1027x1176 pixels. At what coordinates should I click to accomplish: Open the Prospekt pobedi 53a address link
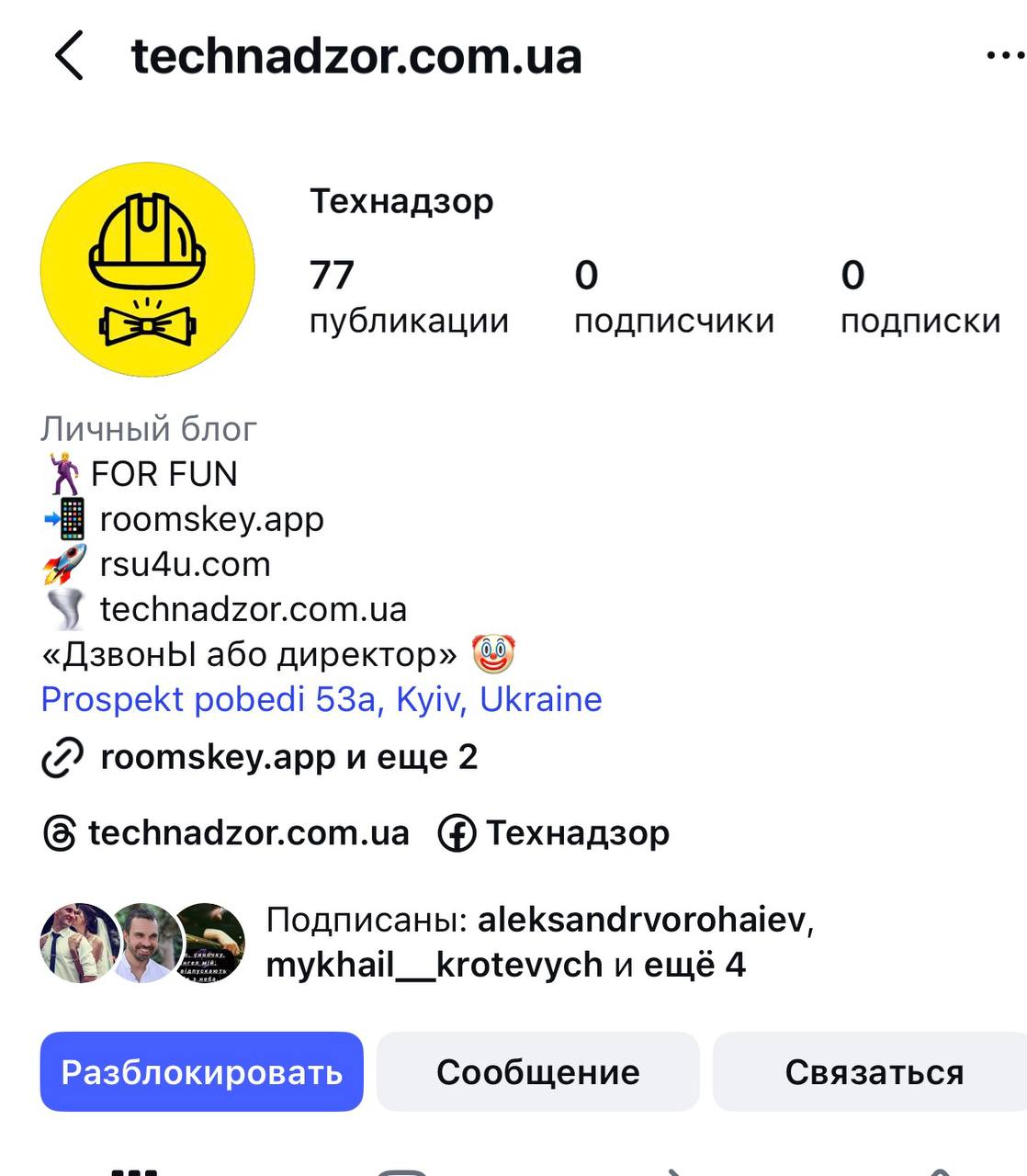click(x=322, y=699)
